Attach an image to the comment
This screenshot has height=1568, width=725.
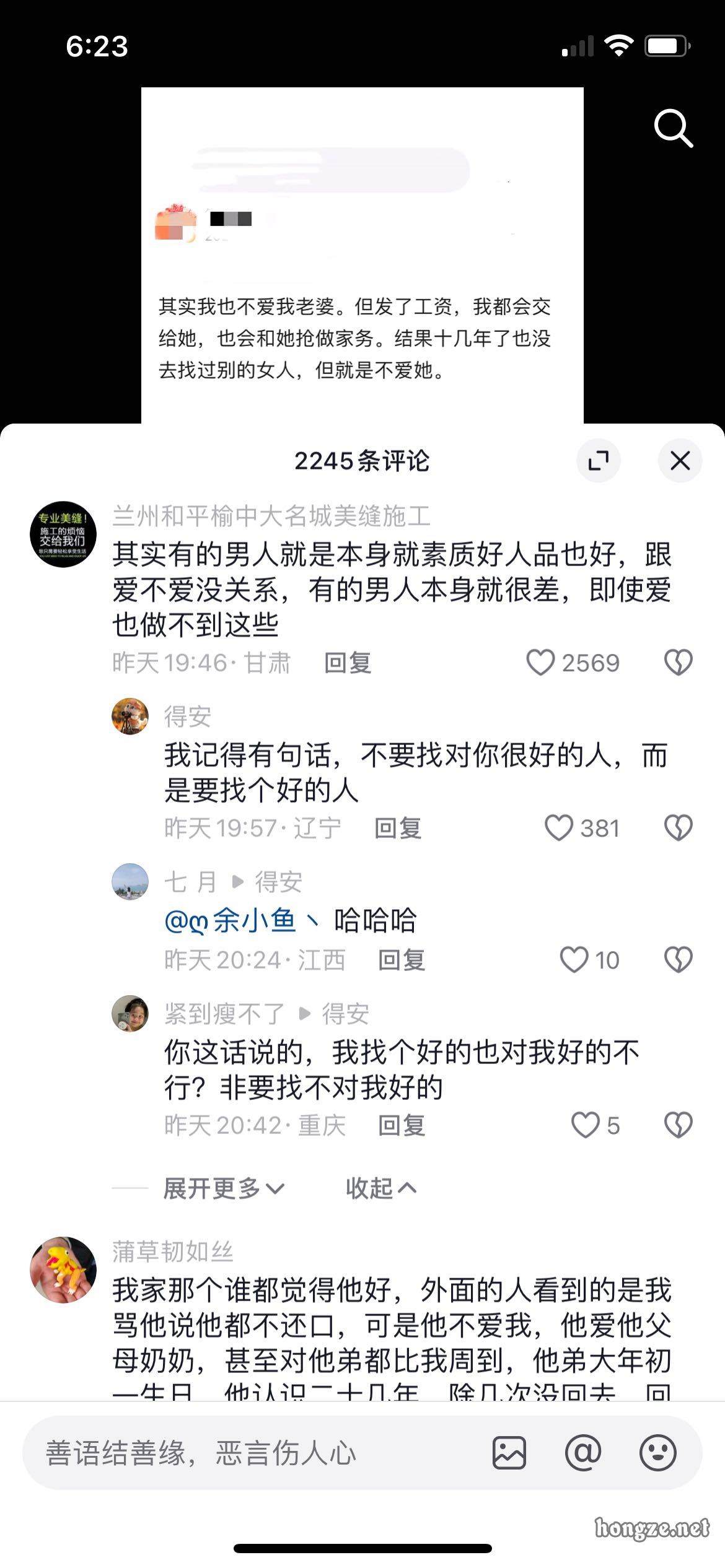tap(509, 1453)
